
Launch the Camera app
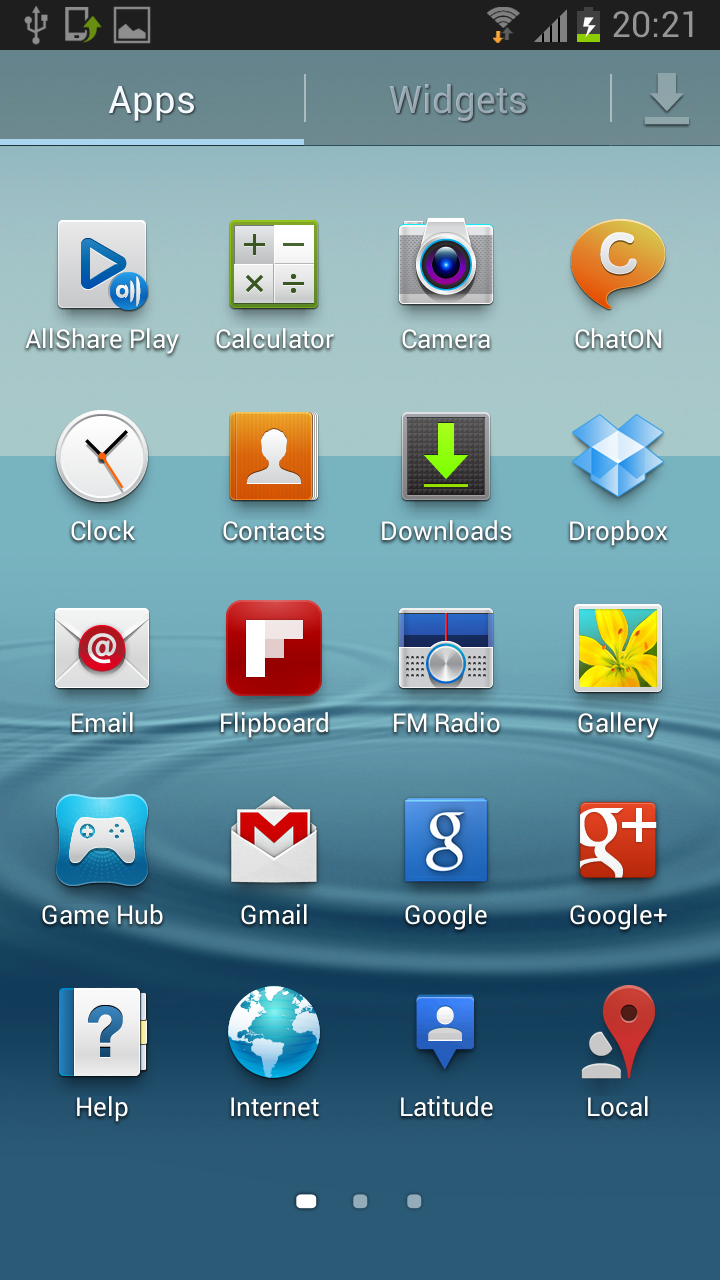(x=446, y=264)
